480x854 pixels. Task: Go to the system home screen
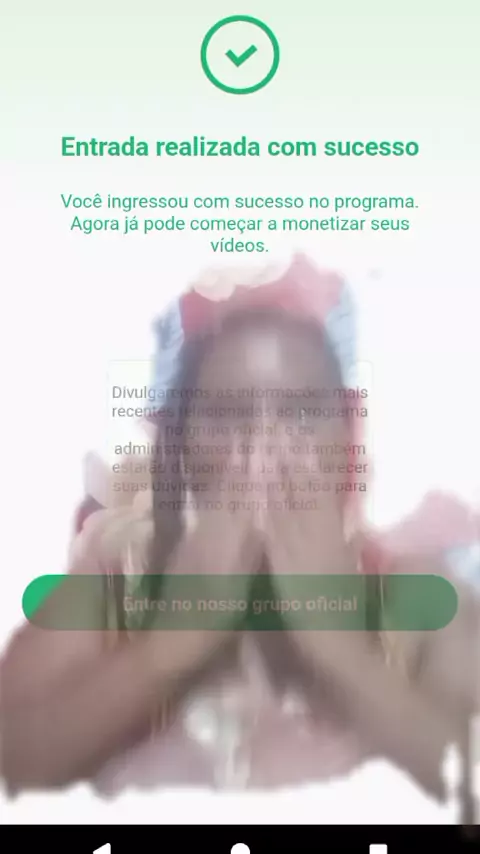coord(240,849)
